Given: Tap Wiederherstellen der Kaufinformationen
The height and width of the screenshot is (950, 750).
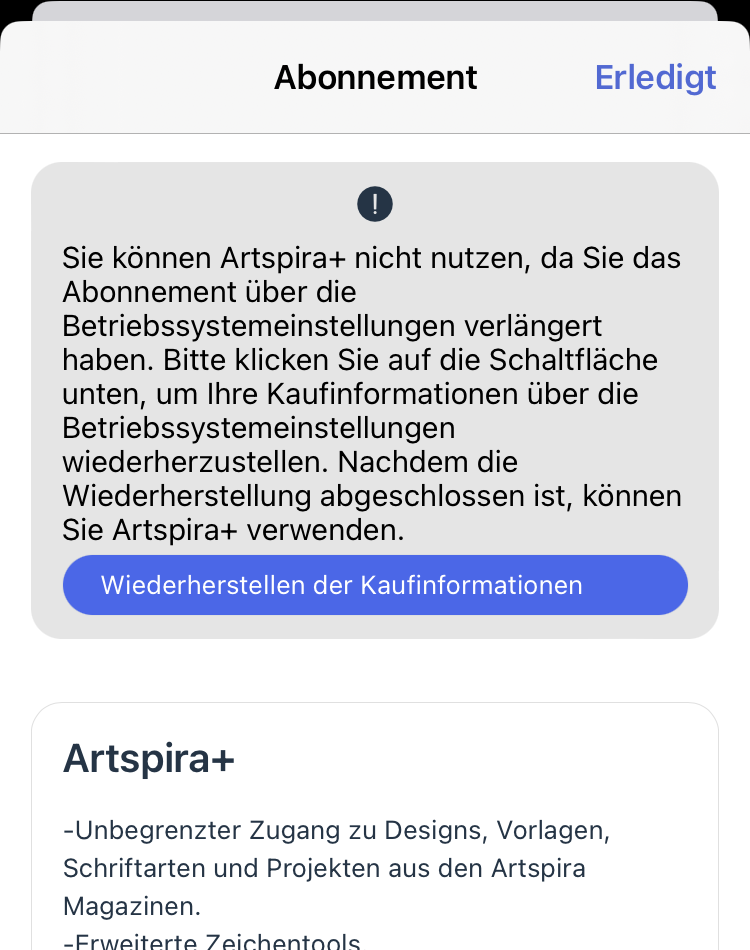Looking at the screenshot, I should pos(375,585).
